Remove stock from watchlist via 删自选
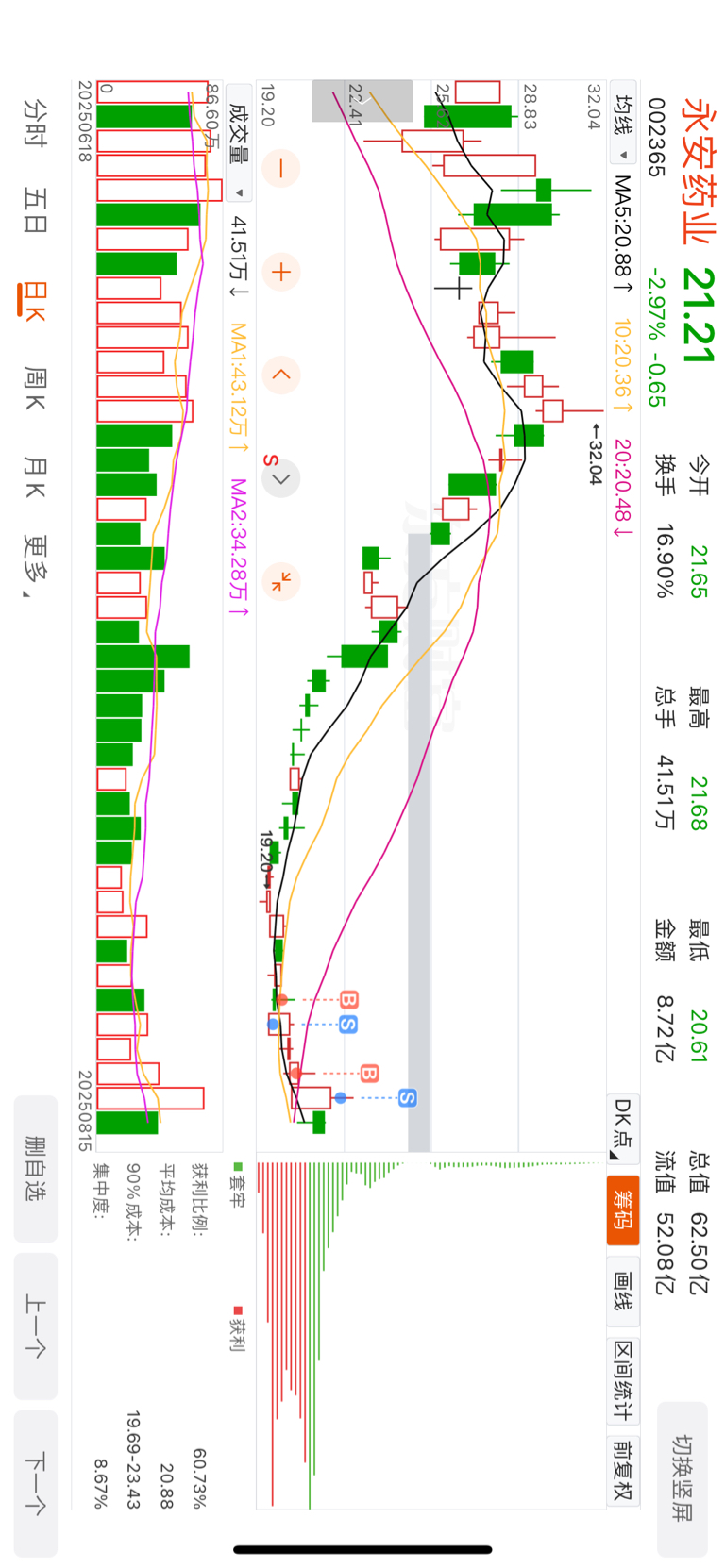 click(35, 1169)
